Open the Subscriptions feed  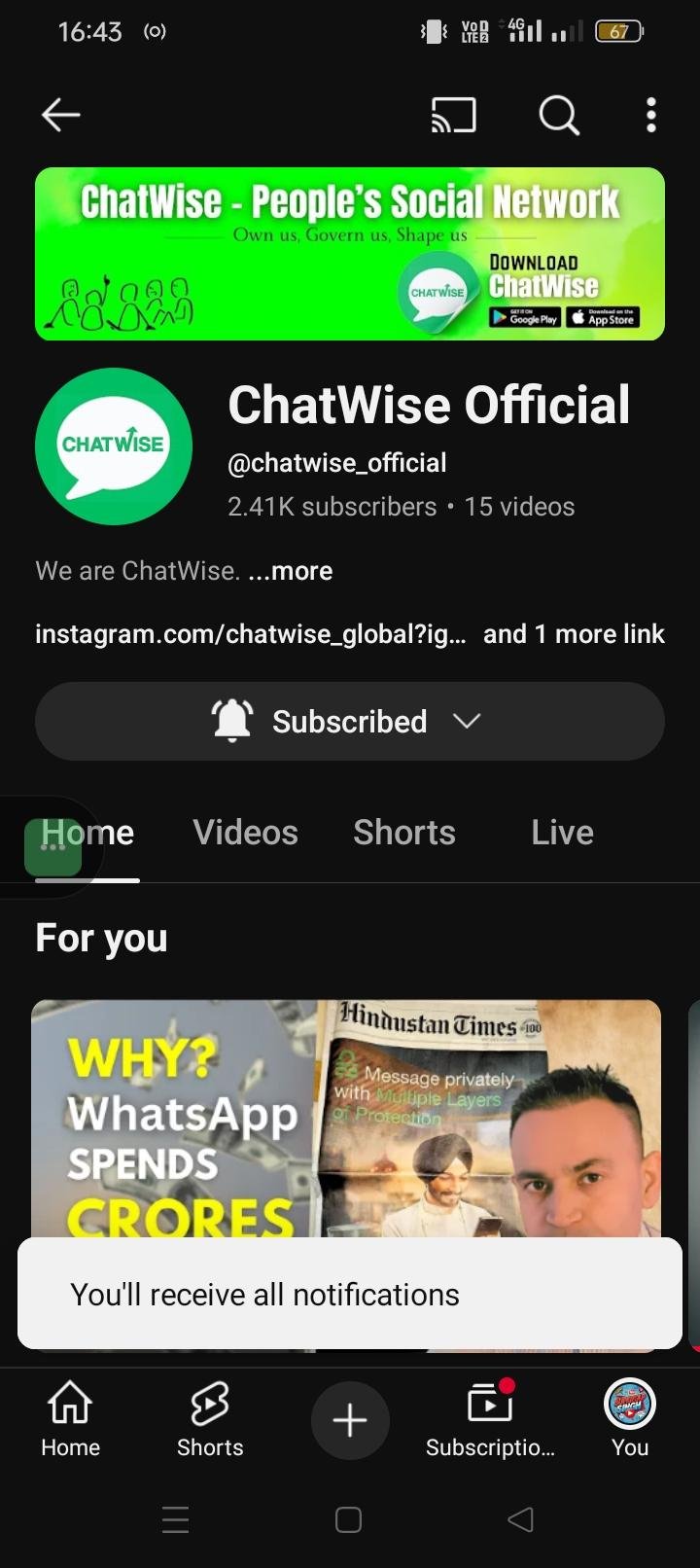tap(490, 1420)
